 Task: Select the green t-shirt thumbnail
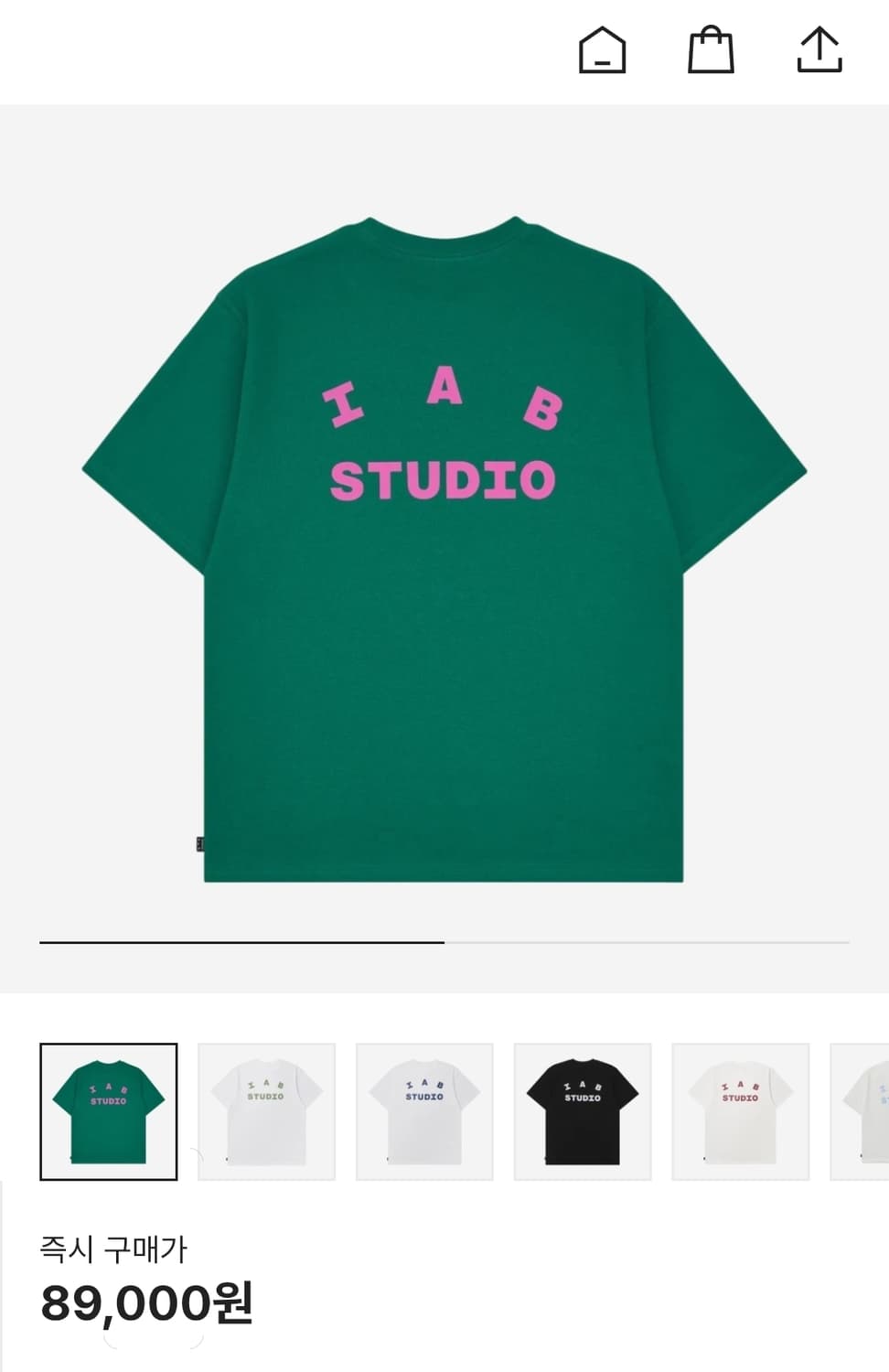pos(109,1111)
